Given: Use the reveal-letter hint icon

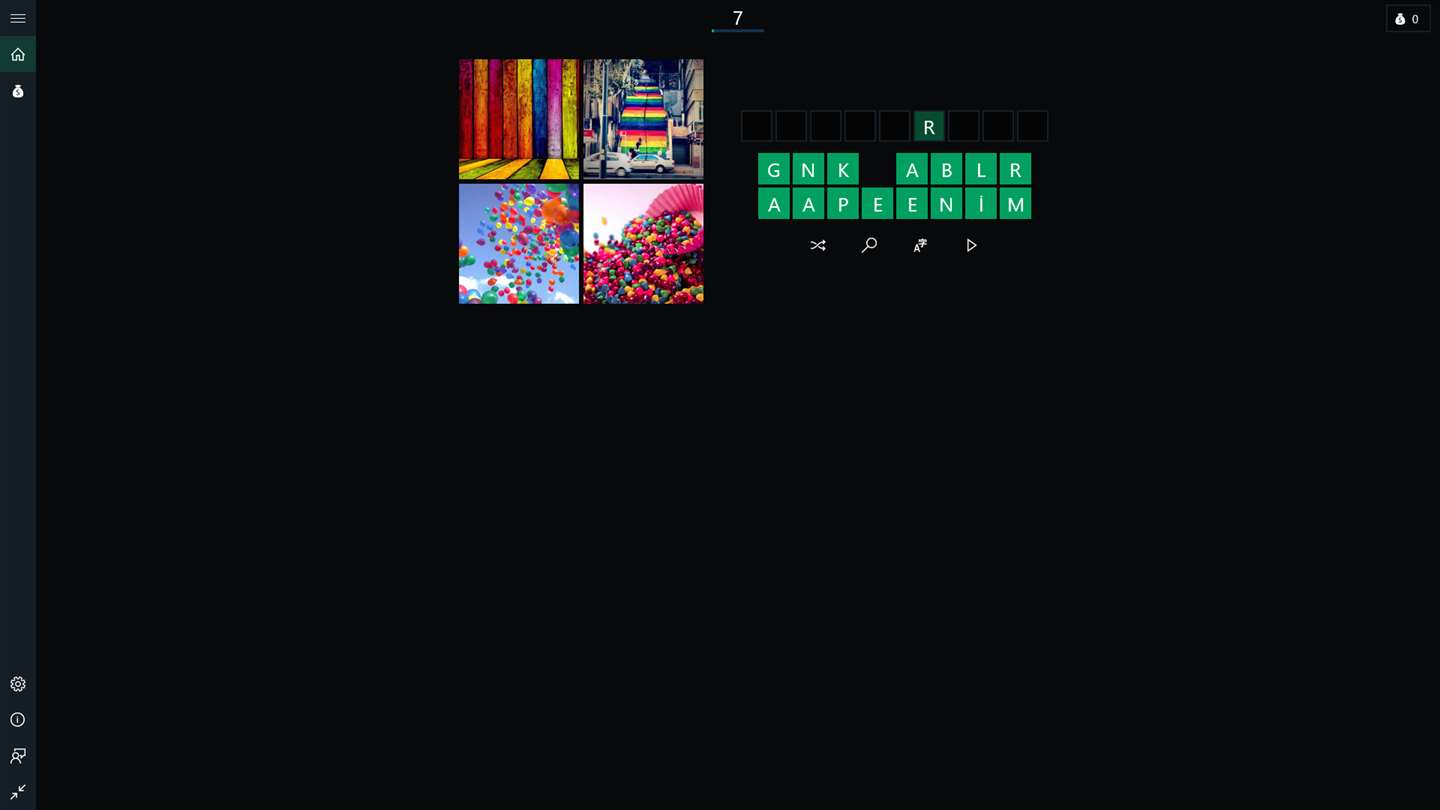Looking at the screenshot, I should pos(920,245).
